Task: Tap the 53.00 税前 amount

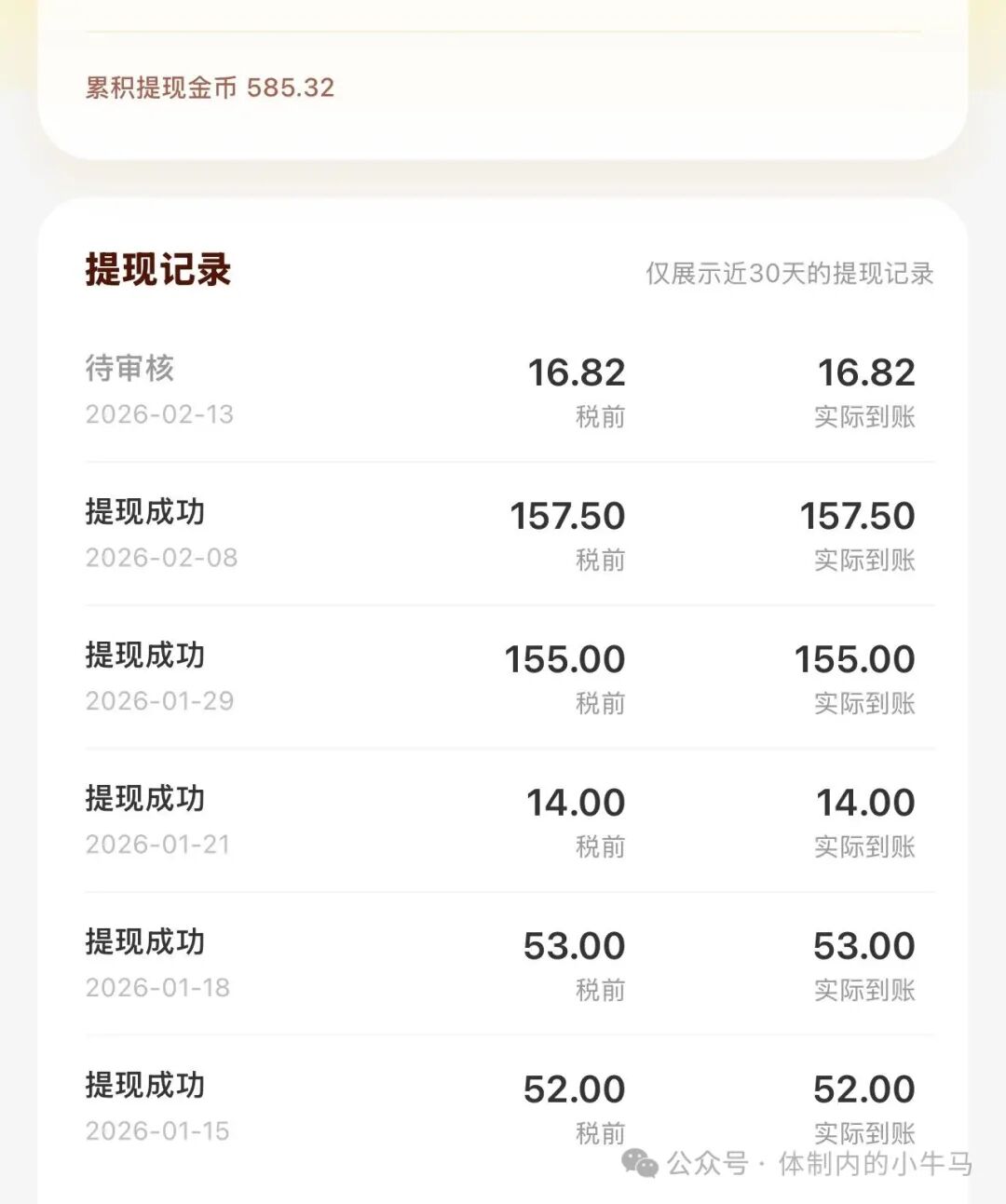Action: (x=574, y=943)
